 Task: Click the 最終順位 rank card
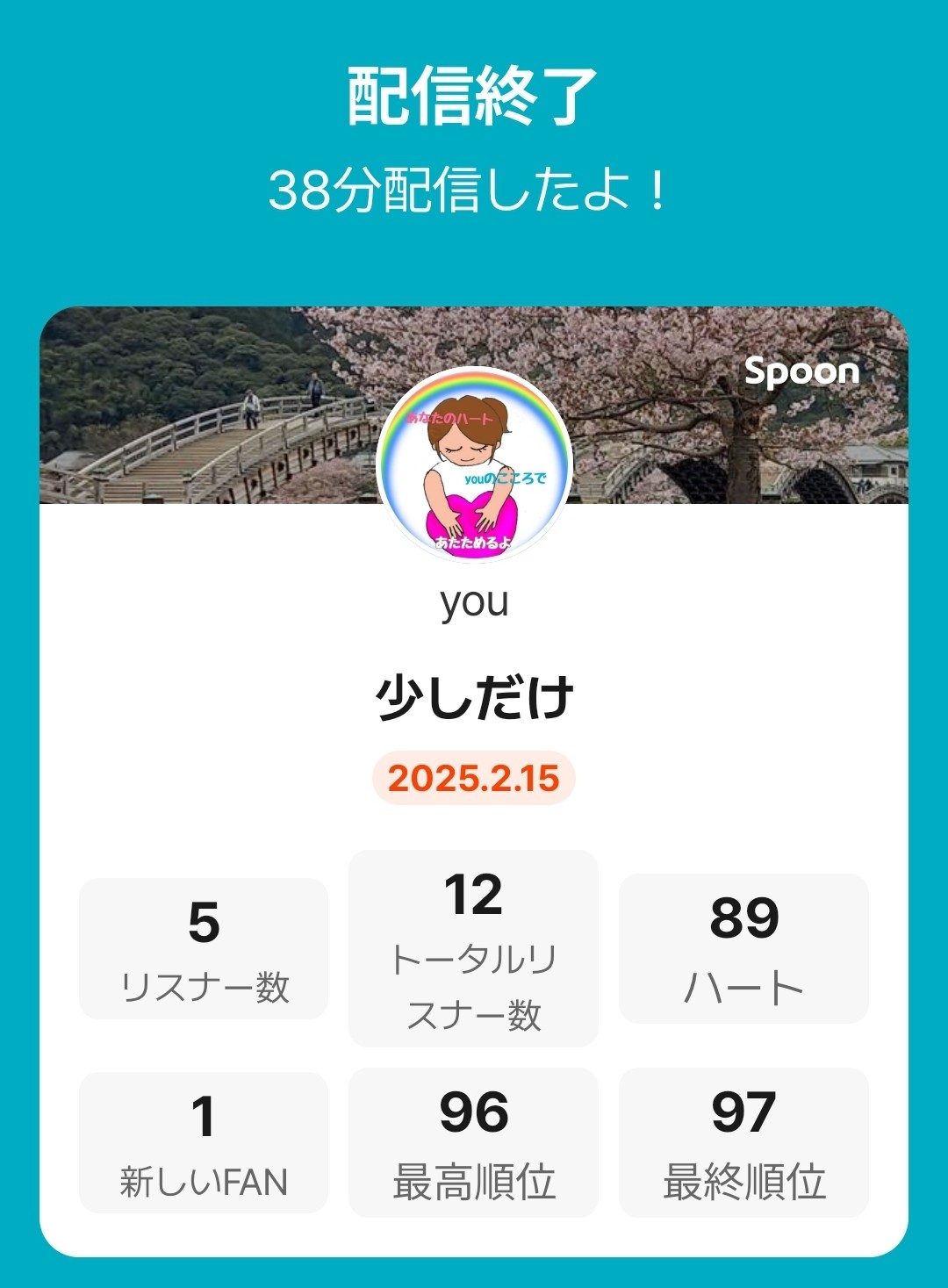tap(743, 1141)
